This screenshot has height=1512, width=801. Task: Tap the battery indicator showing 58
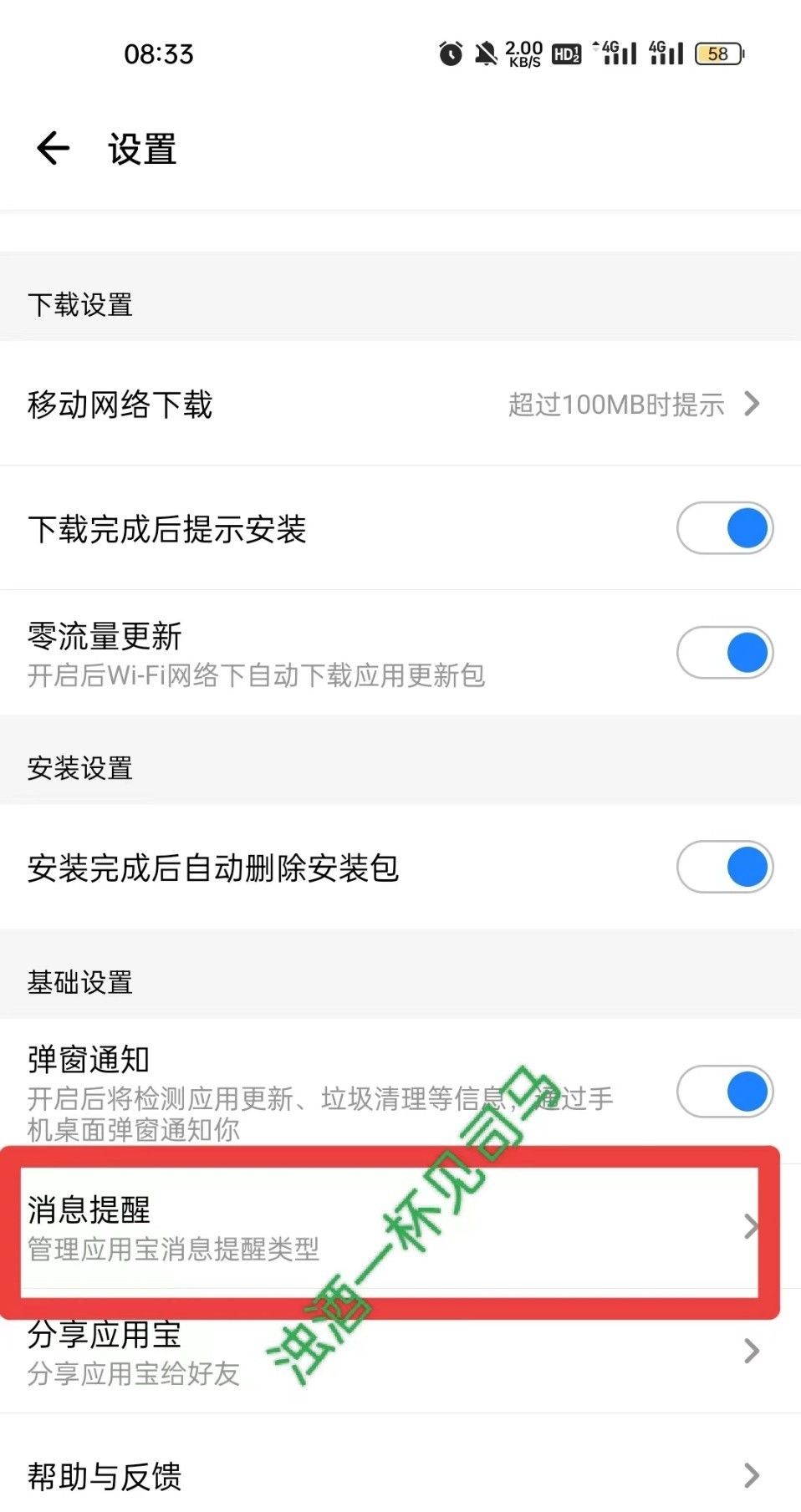coord(720,53)
